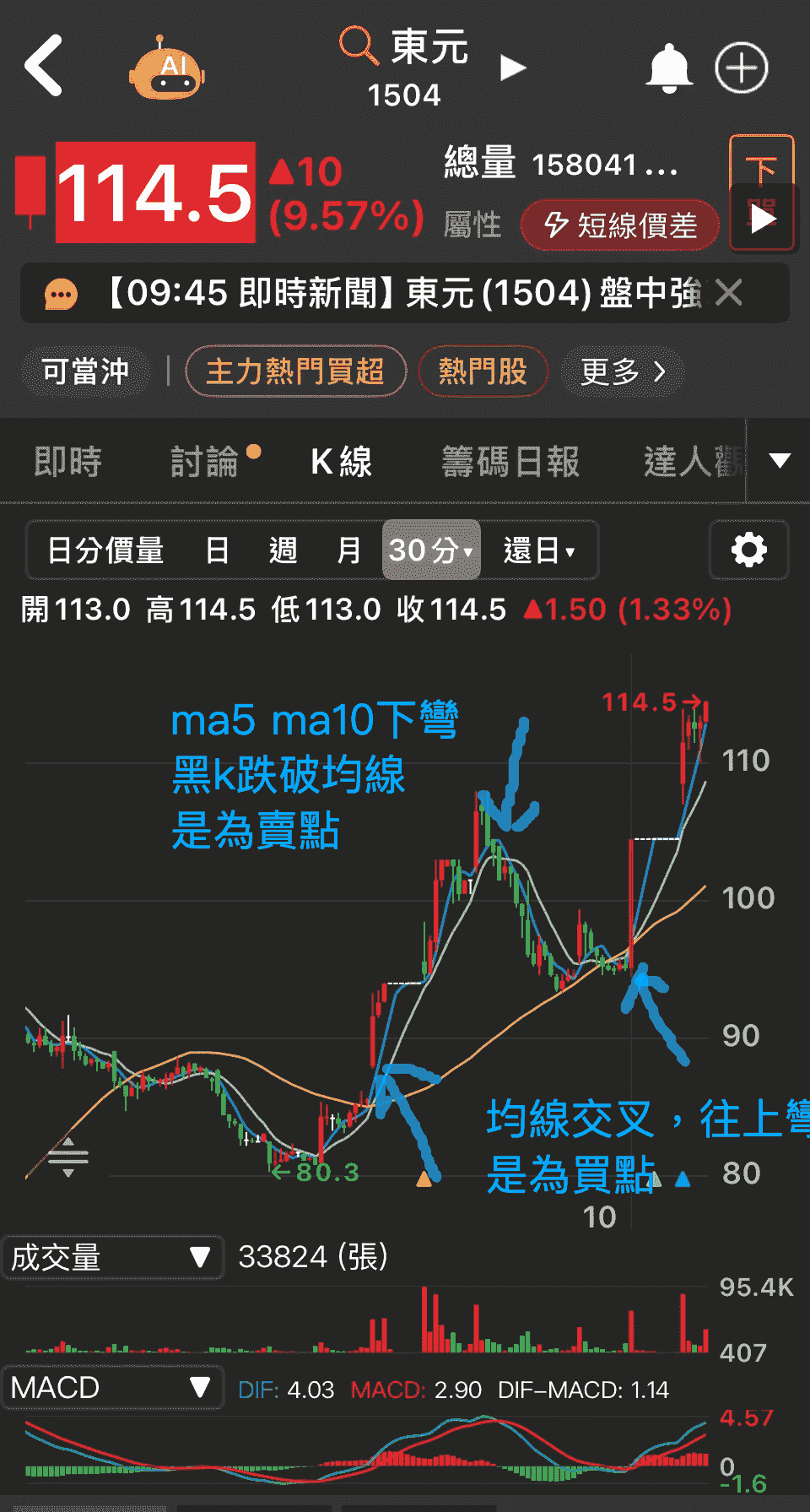The width and height of the screenshot is (810, 1512).
Task: Search for another stock
Action: 359,46
